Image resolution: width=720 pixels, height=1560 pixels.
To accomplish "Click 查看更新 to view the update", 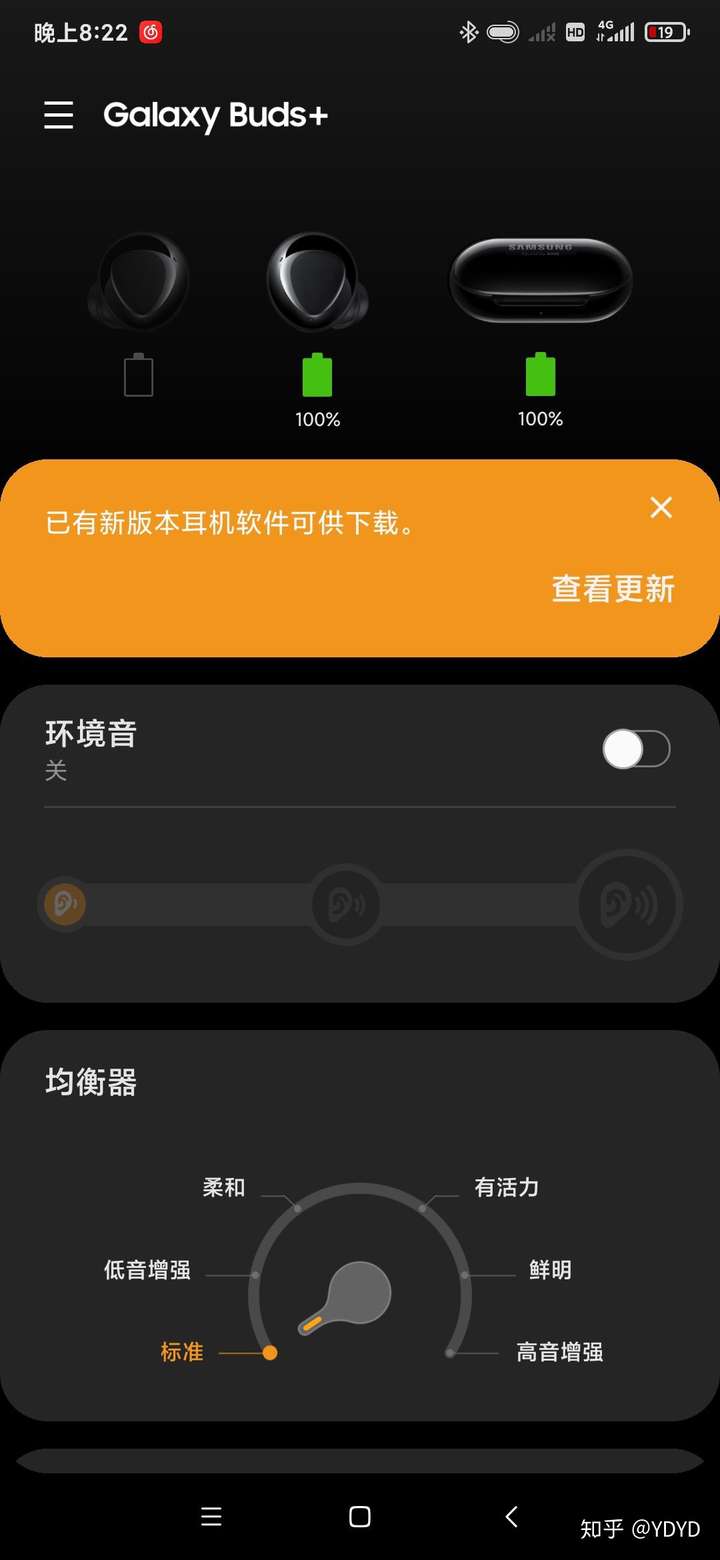I will click(612, 589).
